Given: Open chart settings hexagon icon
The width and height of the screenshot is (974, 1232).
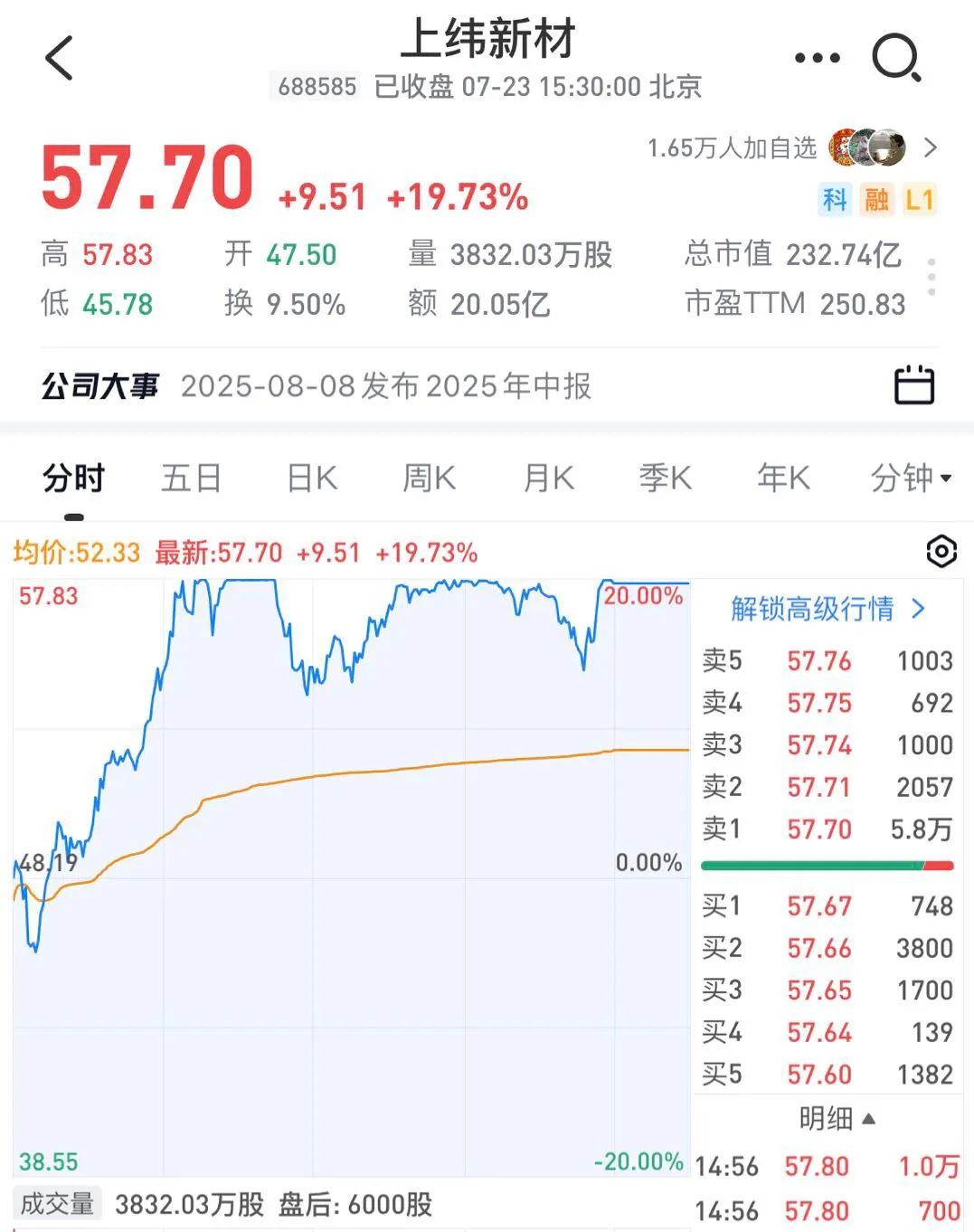Looking at the screenshot, I should pyautogui.click(x=941, y=551).
